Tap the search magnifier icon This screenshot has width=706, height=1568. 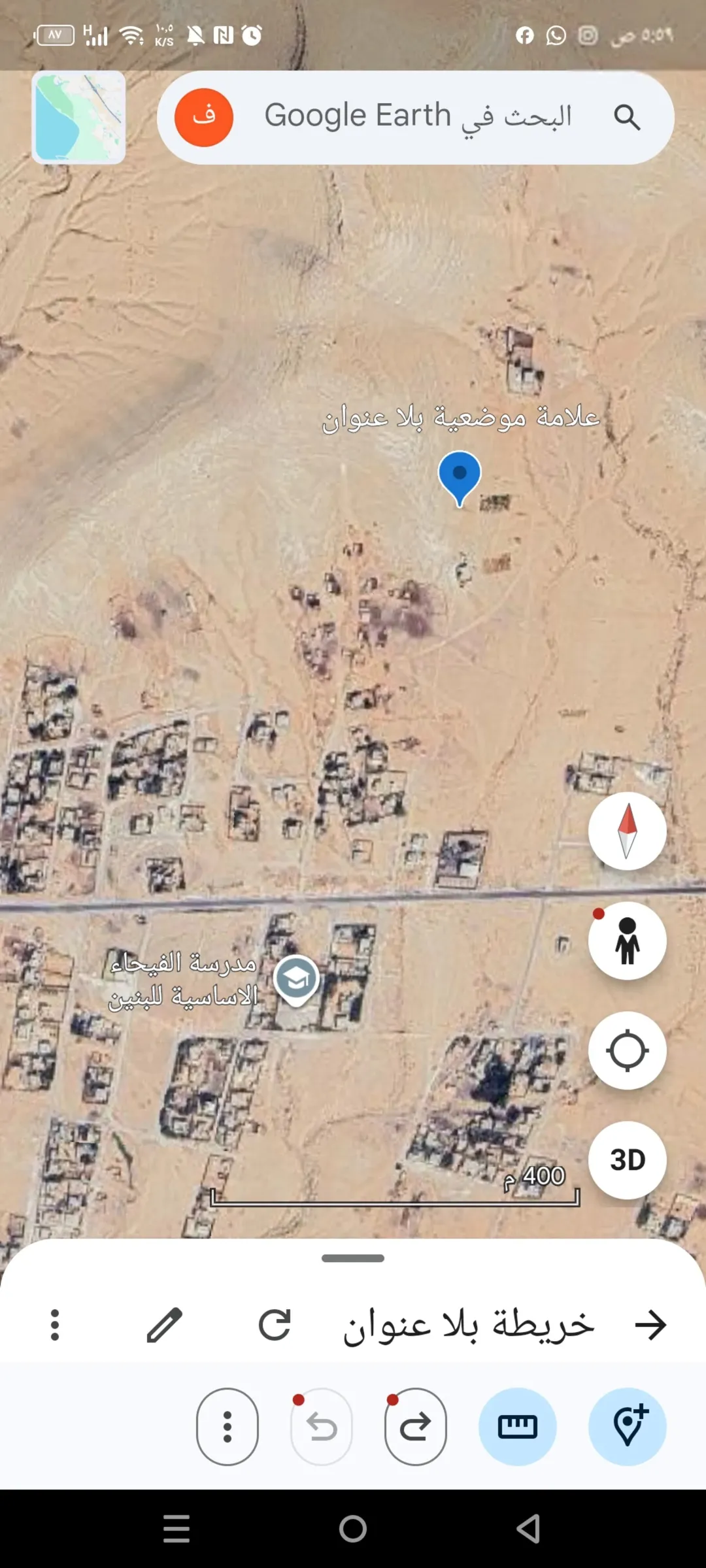pos(626,118)
